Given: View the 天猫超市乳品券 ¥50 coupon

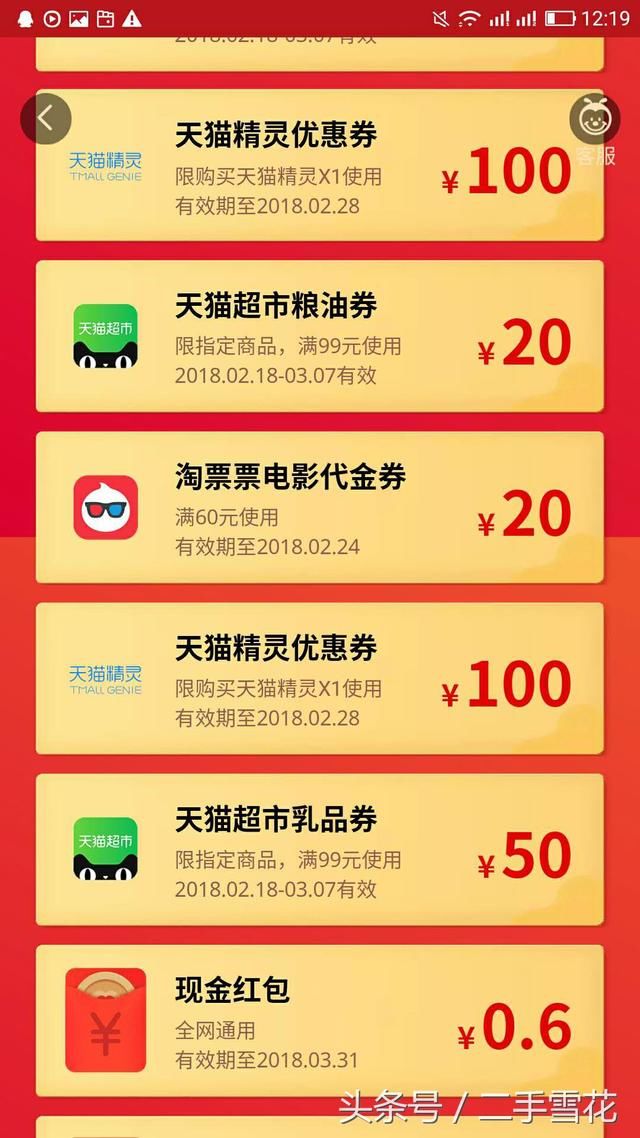Looking at the screenshot, I should click(x=319, y=849).
